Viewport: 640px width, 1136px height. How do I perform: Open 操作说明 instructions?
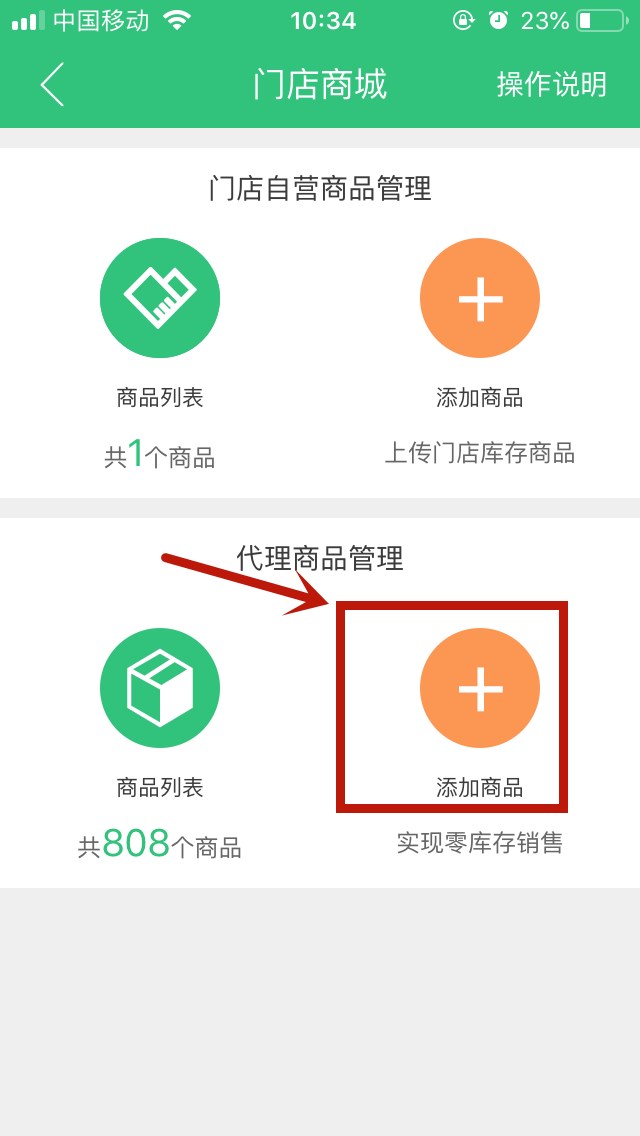(x=551, y=85)
